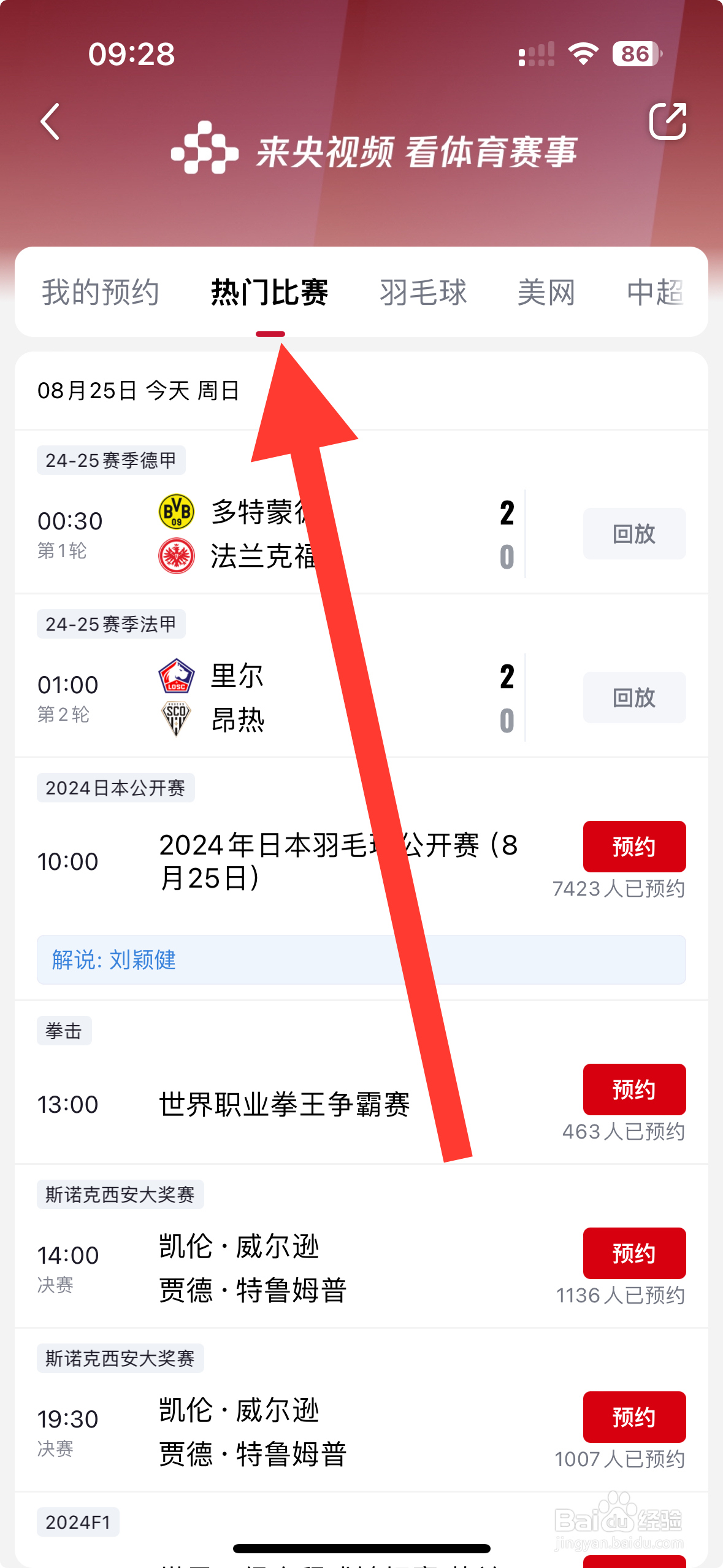The height and width of the screenshot is (1568, 723).
Task: Tap 预约 for the Japan Open badminton
Action: click(634, 847)
